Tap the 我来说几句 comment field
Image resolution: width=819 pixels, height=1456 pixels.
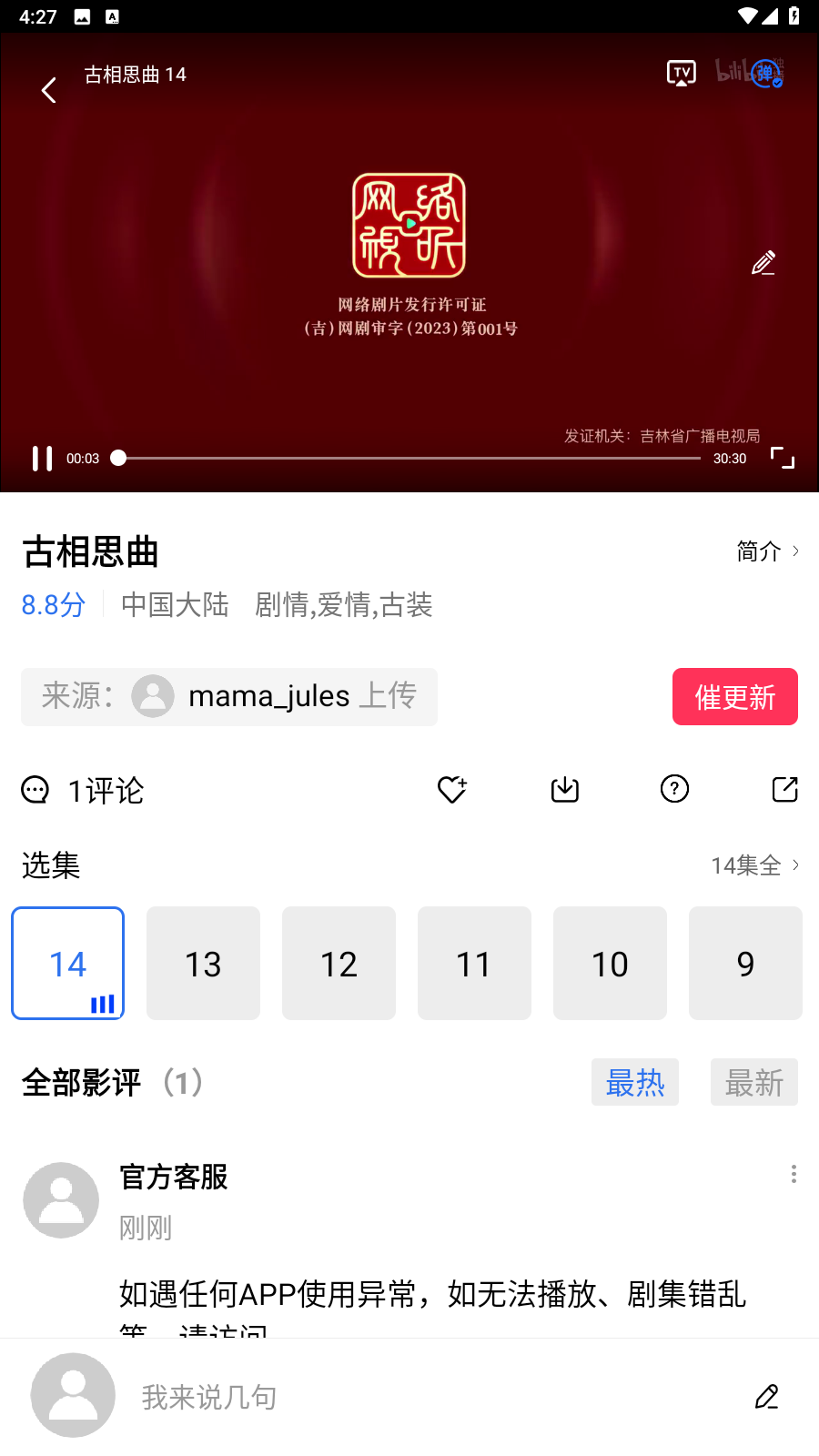[x=437, y=1397]
